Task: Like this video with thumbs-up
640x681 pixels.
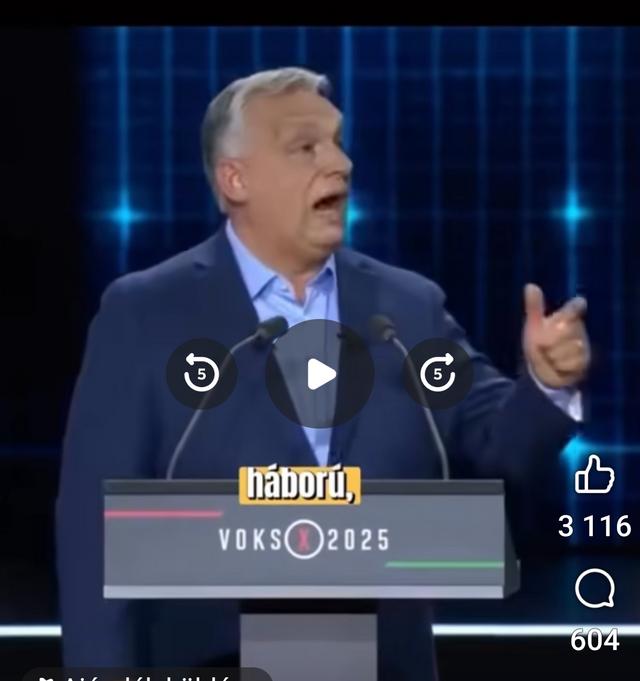Action: [594, 474]
